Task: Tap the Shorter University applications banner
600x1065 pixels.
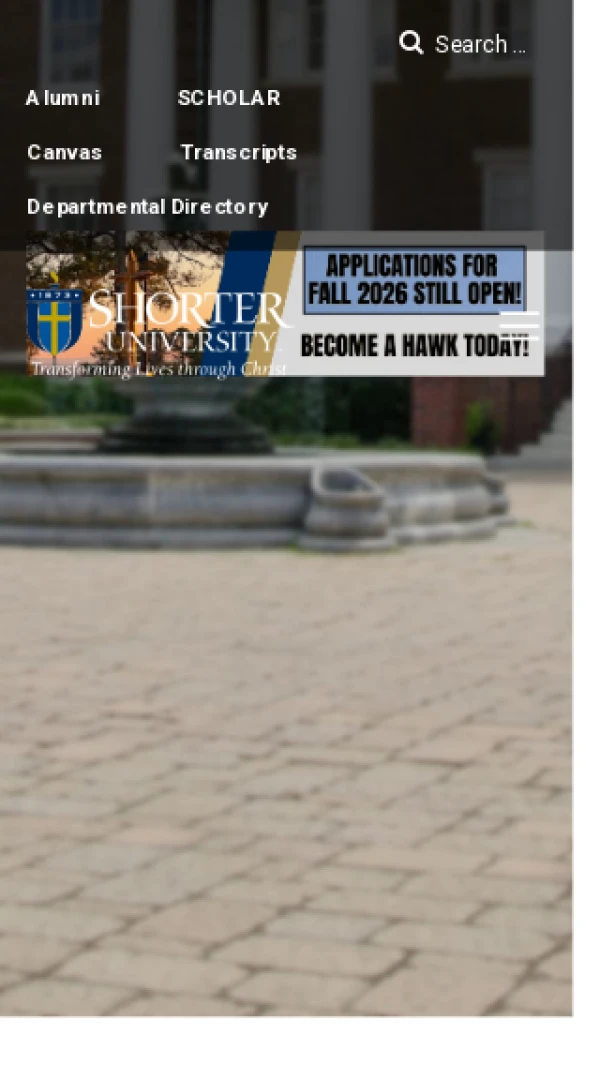Action: click(x=285, y=304)
